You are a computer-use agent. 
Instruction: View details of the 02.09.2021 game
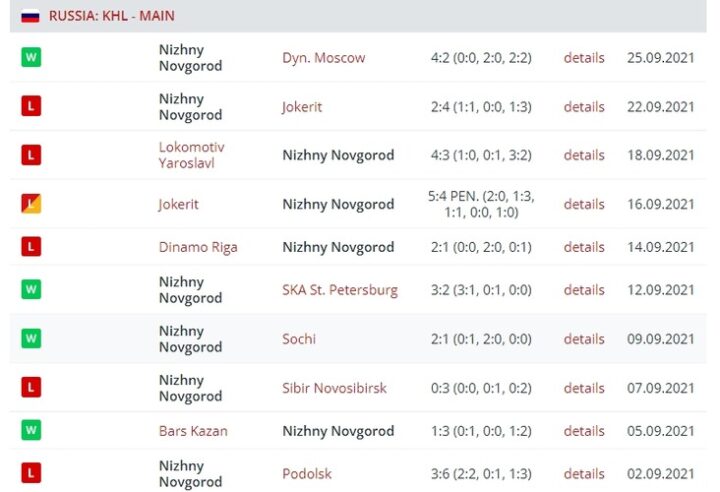click(584, 474)
